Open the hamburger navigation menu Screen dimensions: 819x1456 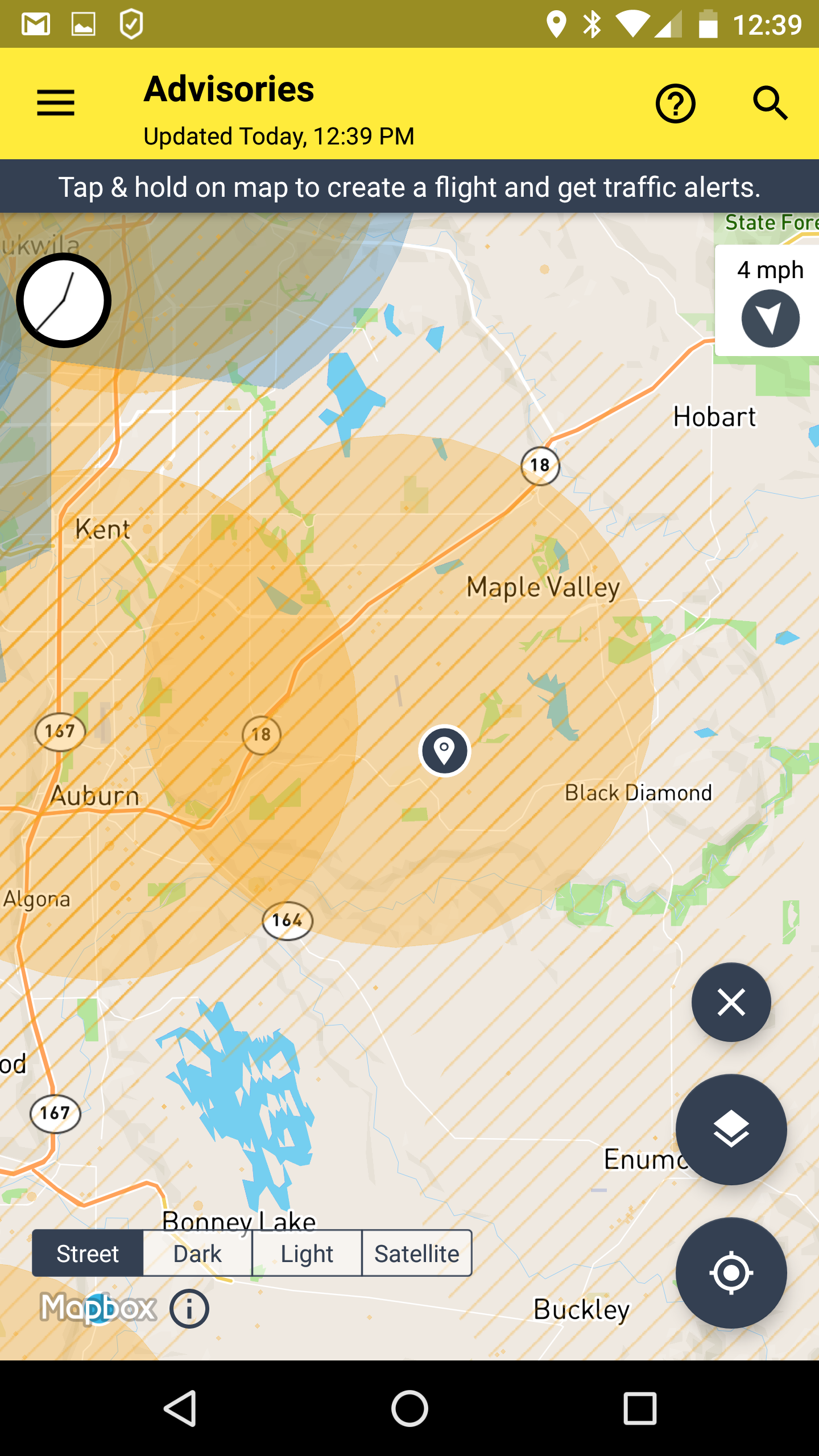click(x=56, y=103)
